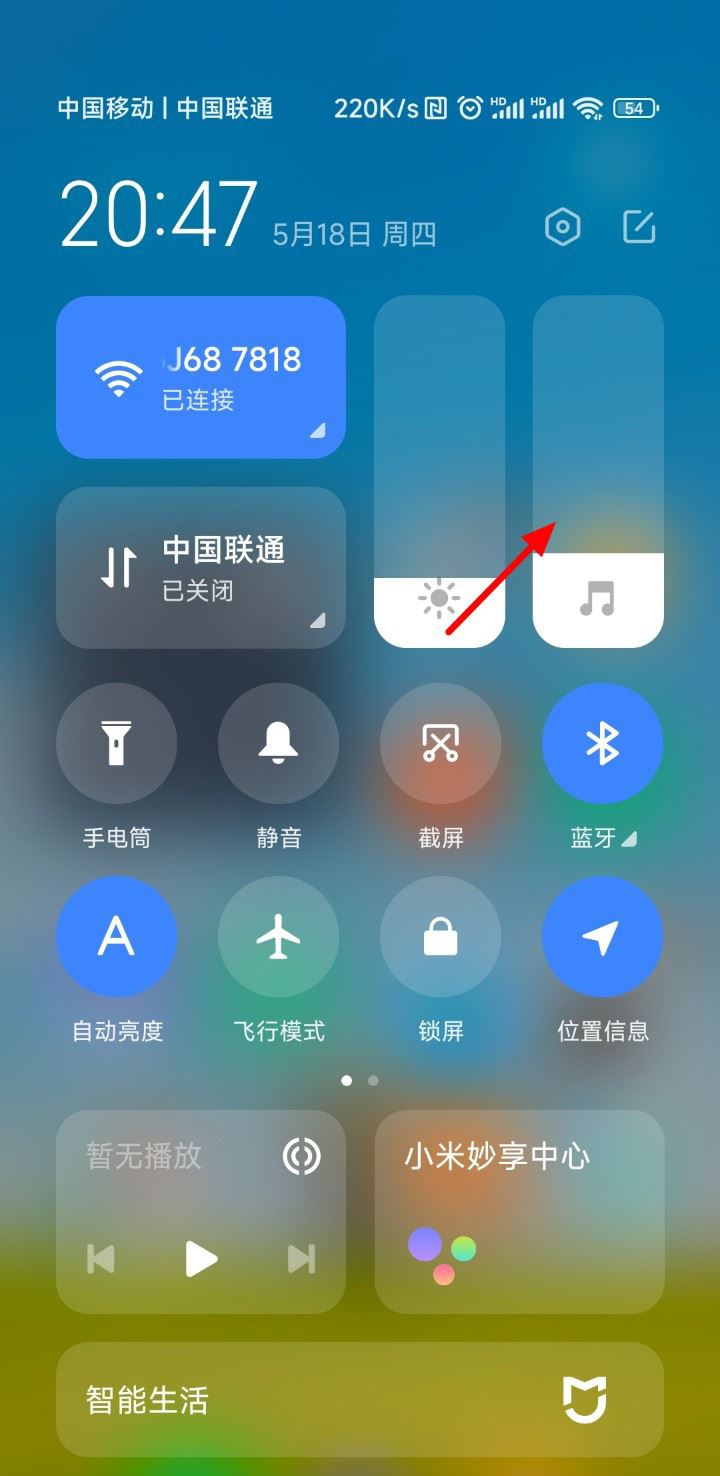720x1476 pixels.
Task: Tap the media volume slider
Action: coord(598,472)
